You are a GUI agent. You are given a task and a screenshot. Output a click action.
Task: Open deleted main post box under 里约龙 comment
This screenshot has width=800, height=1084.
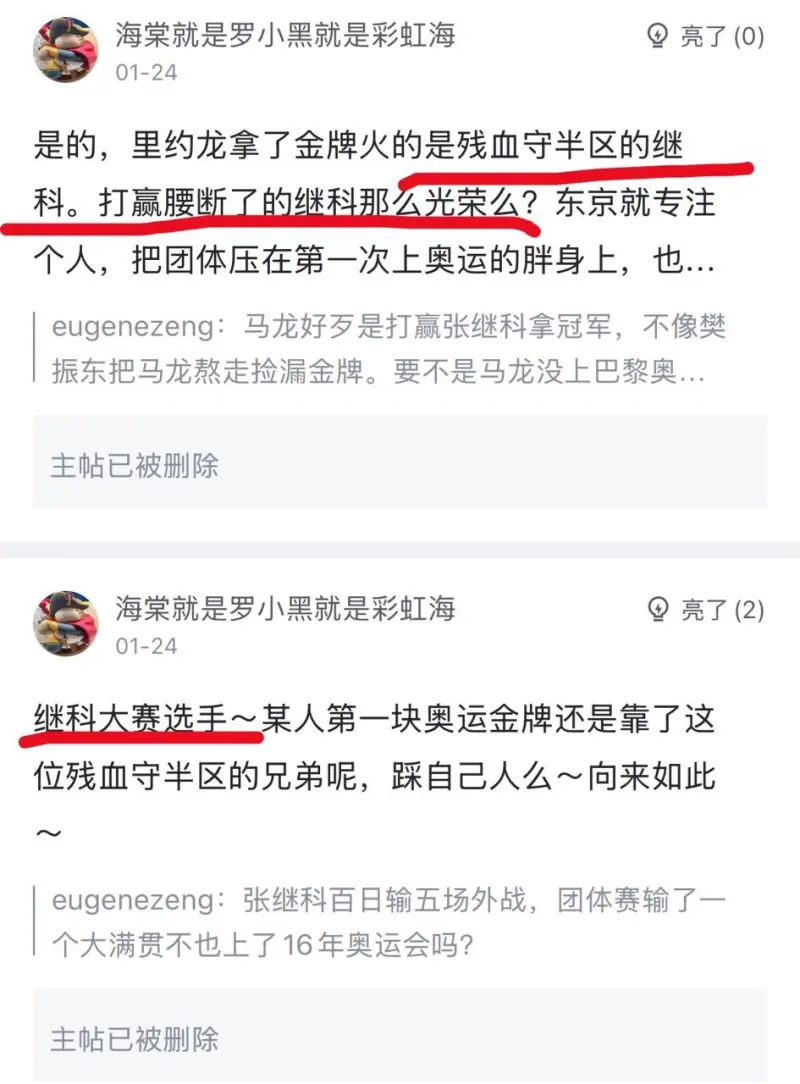[400, 465]
